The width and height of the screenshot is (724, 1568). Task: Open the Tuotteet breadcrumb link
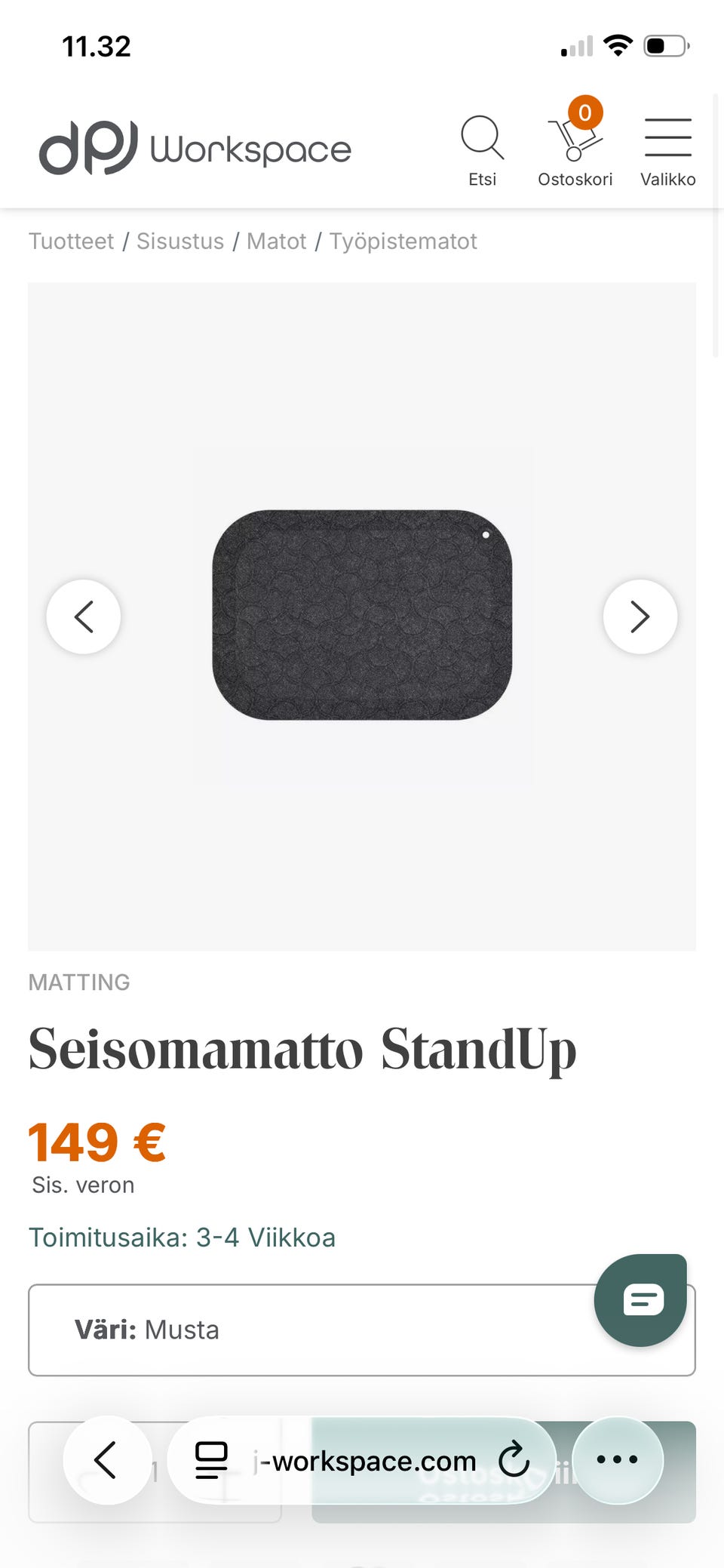click(71, 241)
